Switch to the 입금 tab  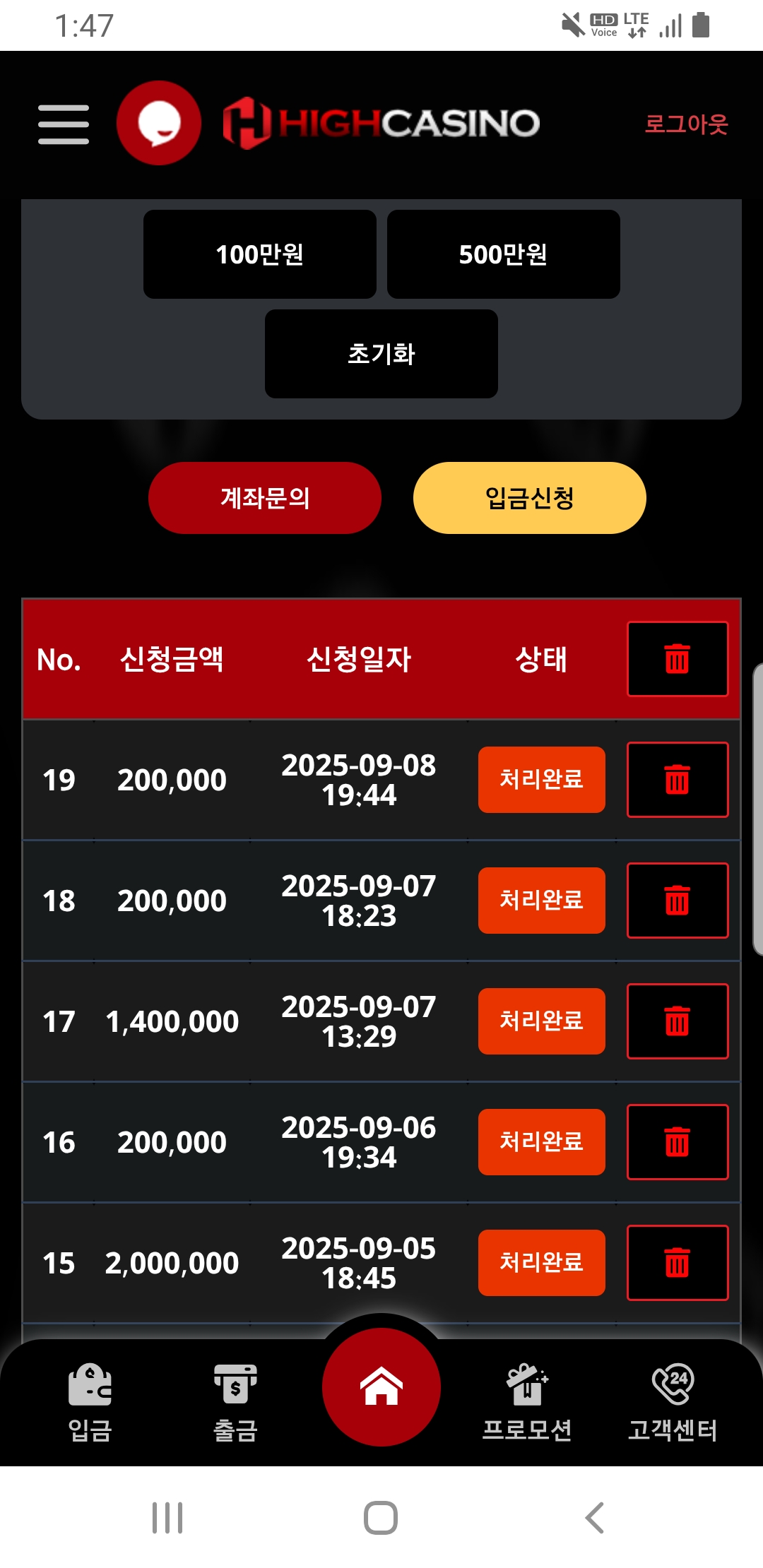90,1402
